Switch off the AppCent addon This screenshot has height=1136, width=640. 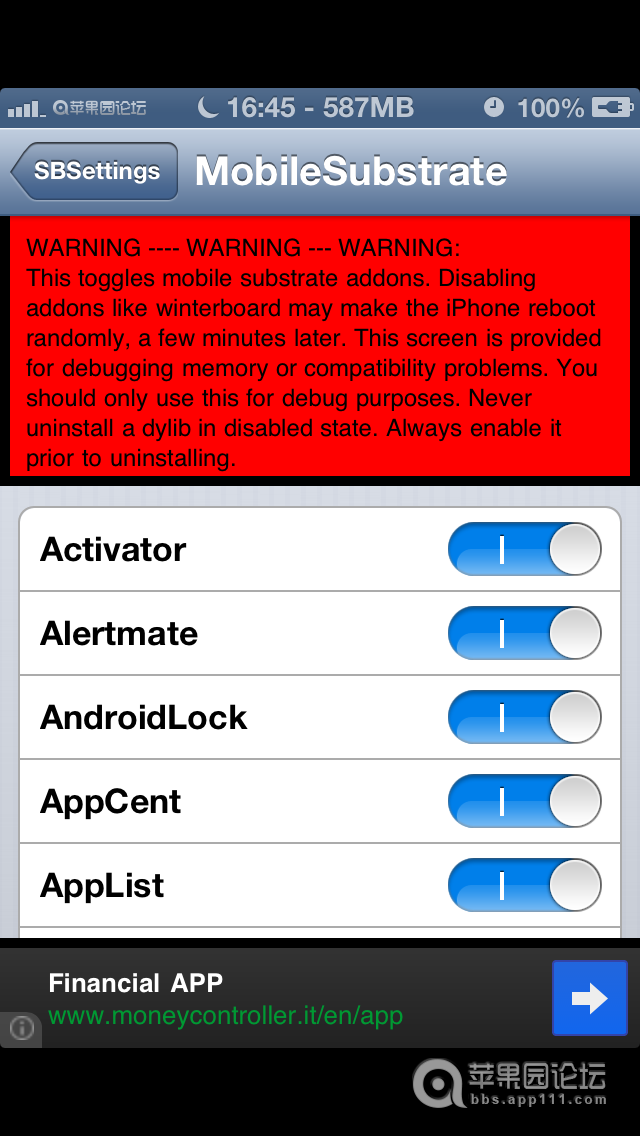tap(524, 801)
